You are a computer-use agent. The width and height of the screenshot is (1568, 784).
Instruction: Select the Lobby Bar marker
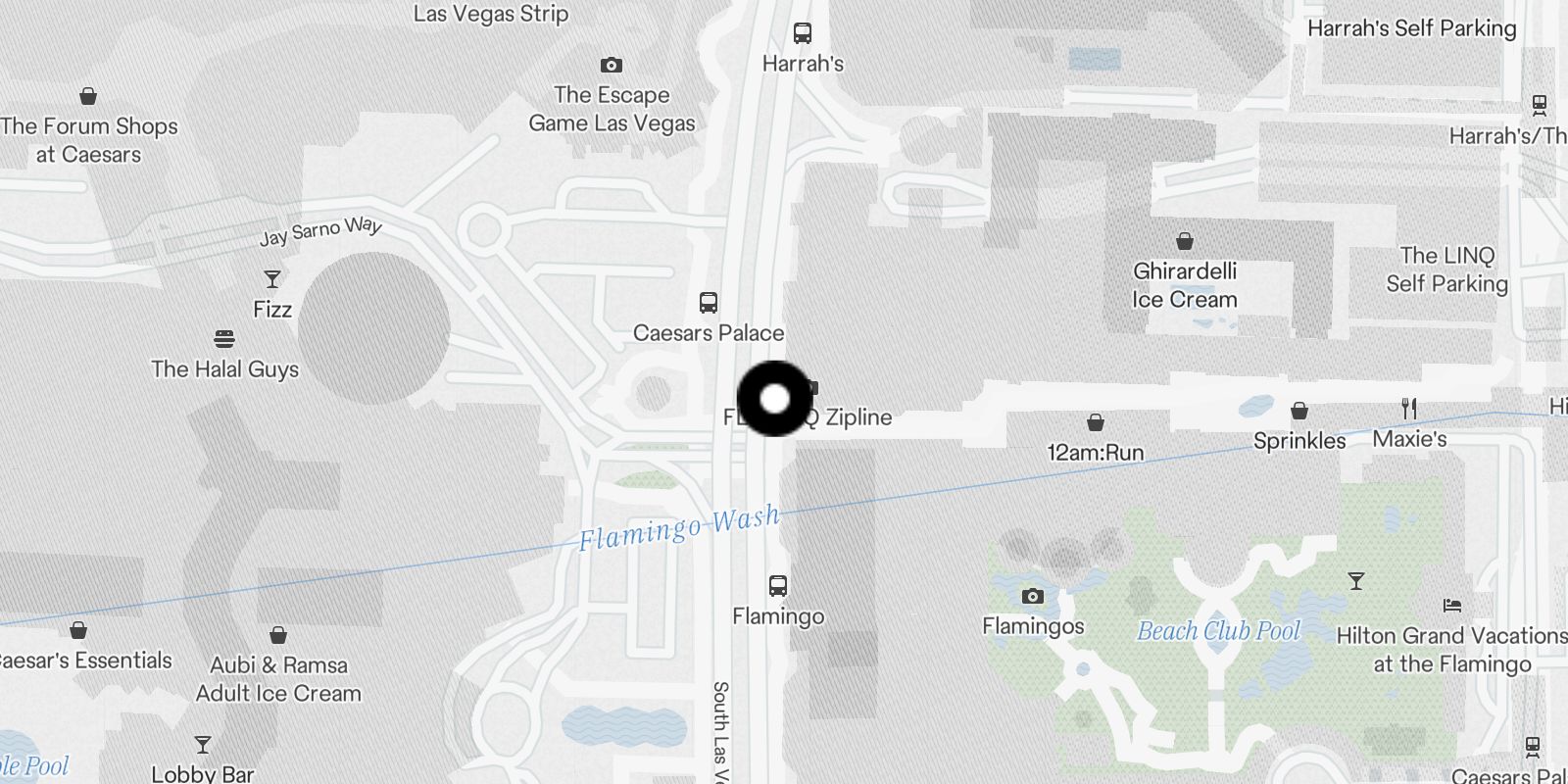point(203,746)
